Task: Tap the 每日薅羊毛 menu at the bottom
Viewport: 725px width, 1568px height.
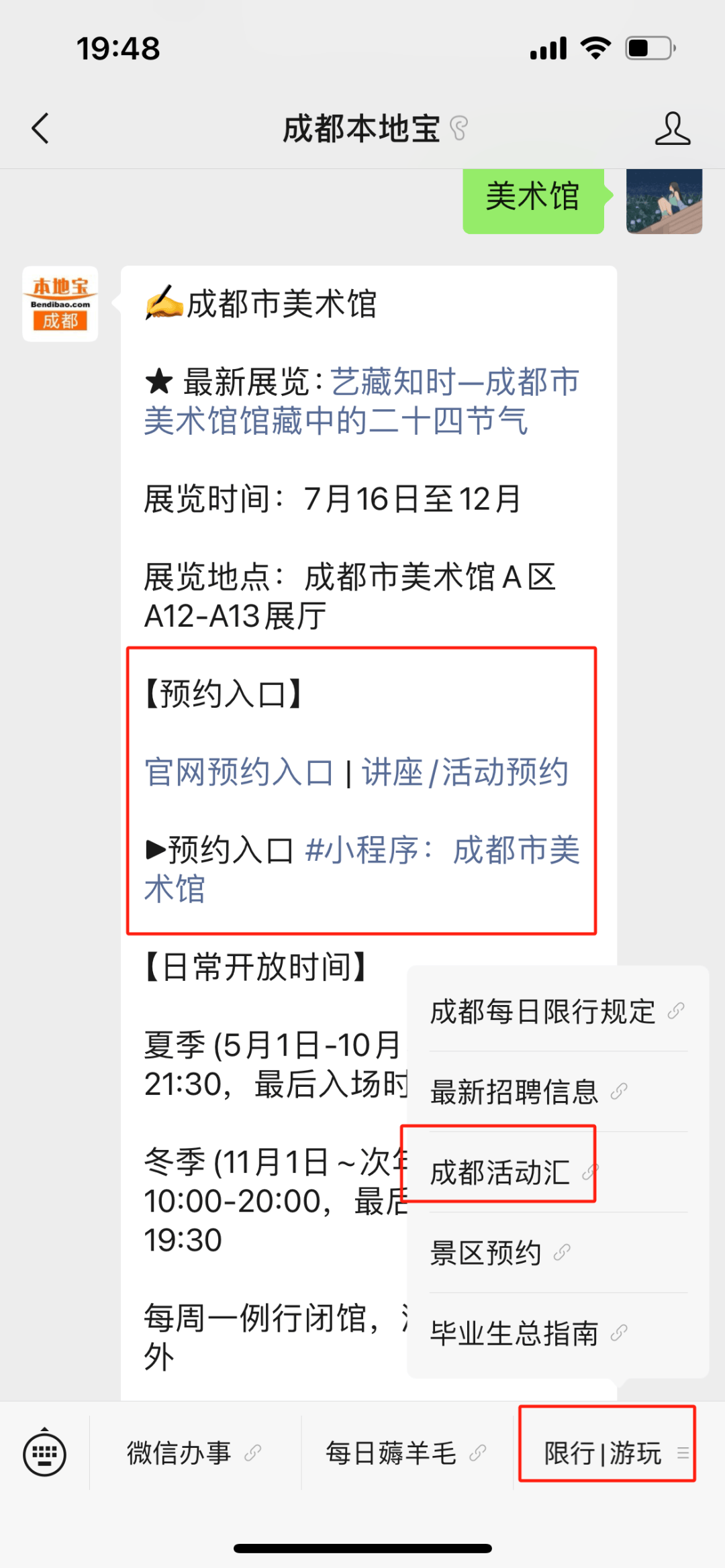Action: [x=389, y=1452]
